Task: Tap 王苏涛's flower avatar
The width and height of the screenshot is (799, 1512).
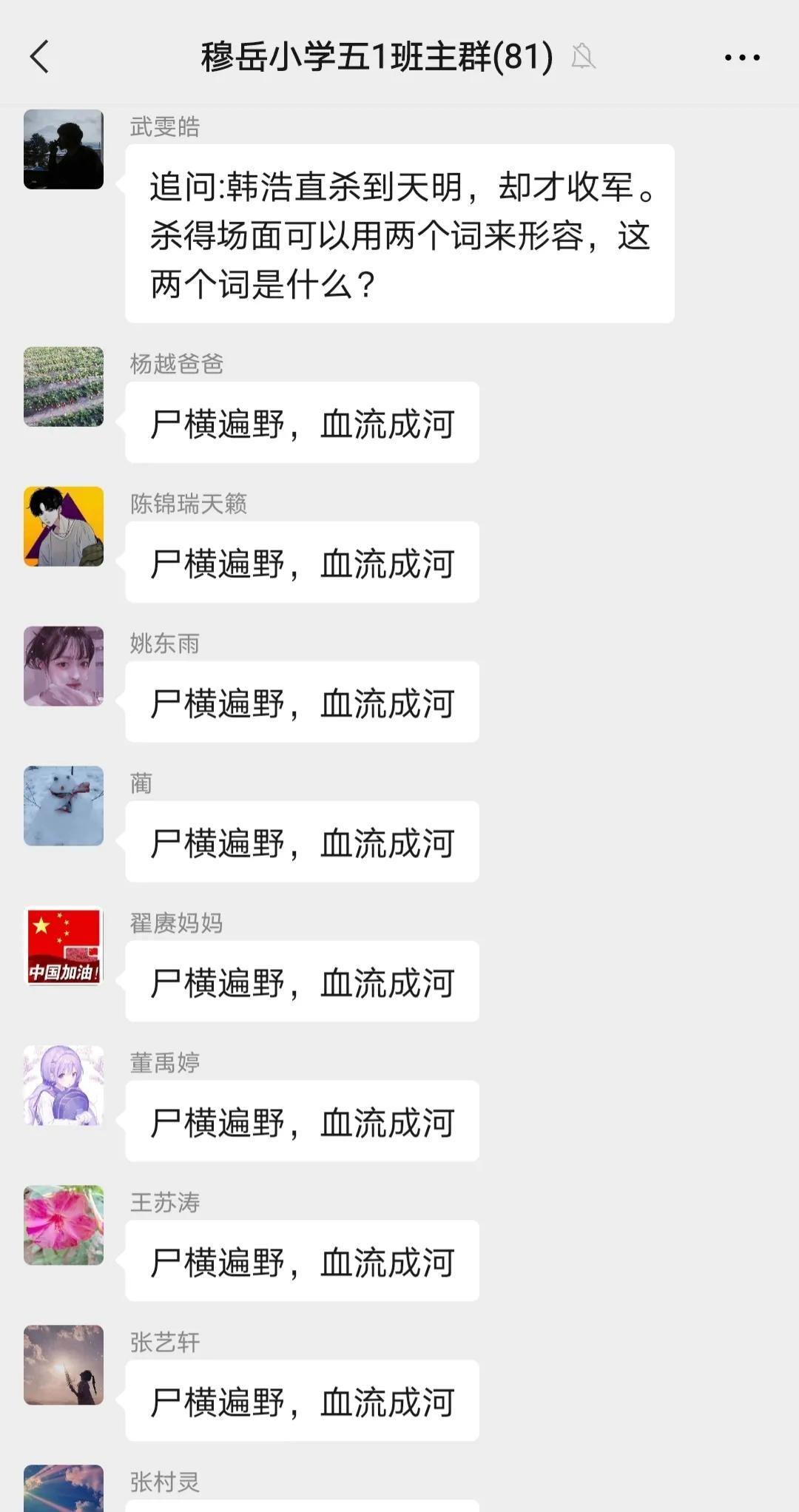Action: [x=64, y=1226]
